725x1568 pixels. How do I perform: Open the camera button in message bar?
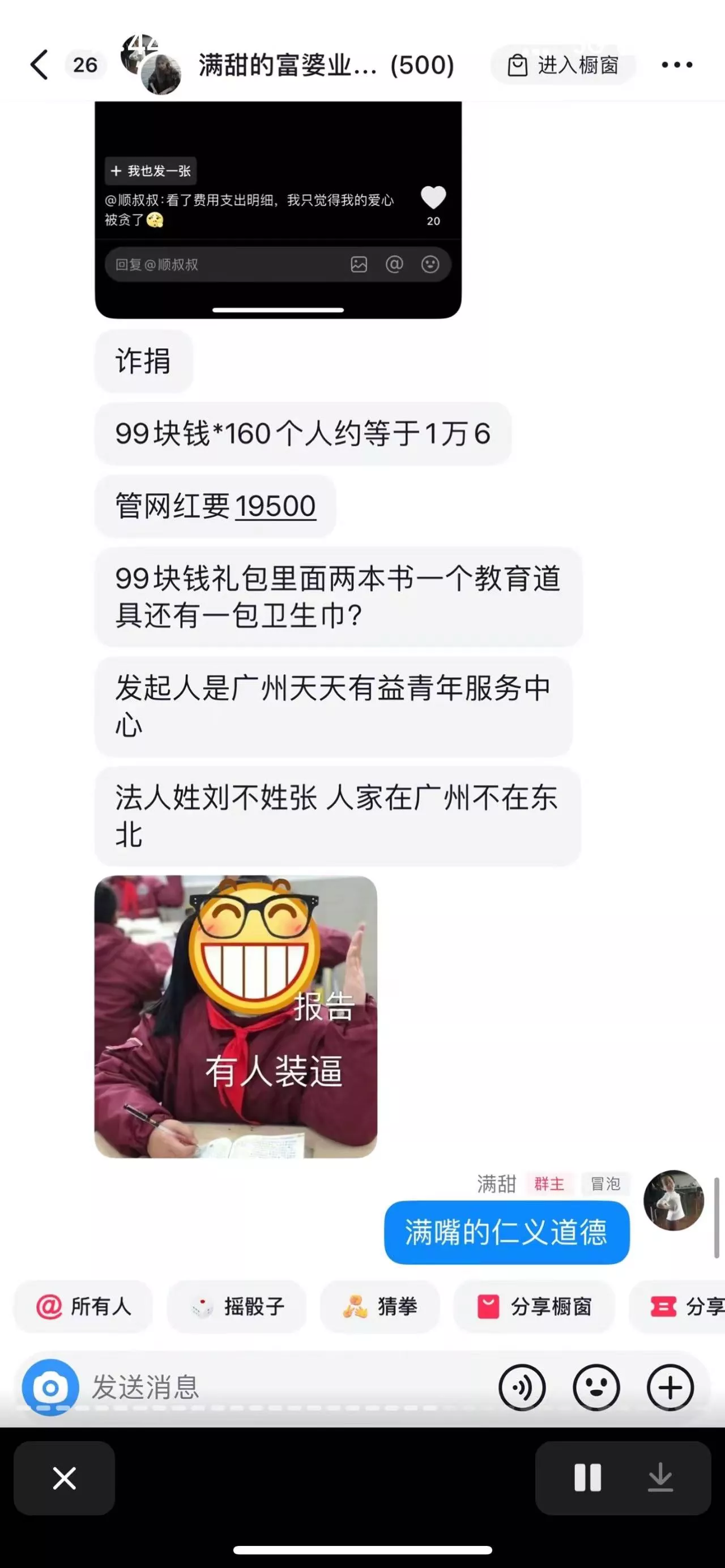tap(50, 1387)
